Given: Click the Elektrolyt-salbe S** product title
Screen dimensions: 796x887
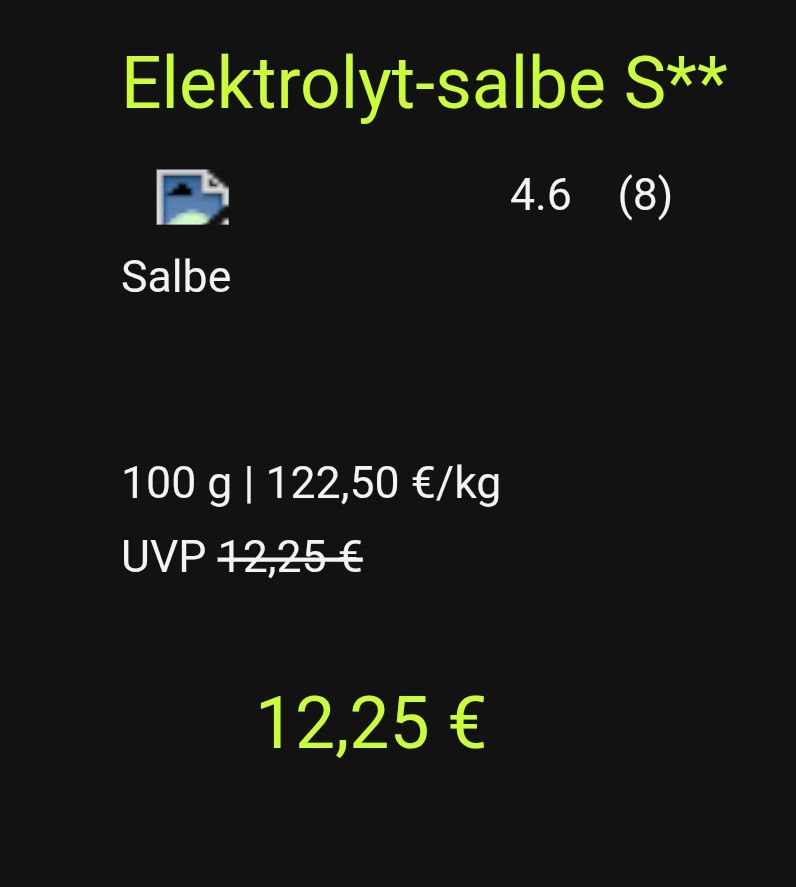Looking at the screenshot, I should point(424,80).
